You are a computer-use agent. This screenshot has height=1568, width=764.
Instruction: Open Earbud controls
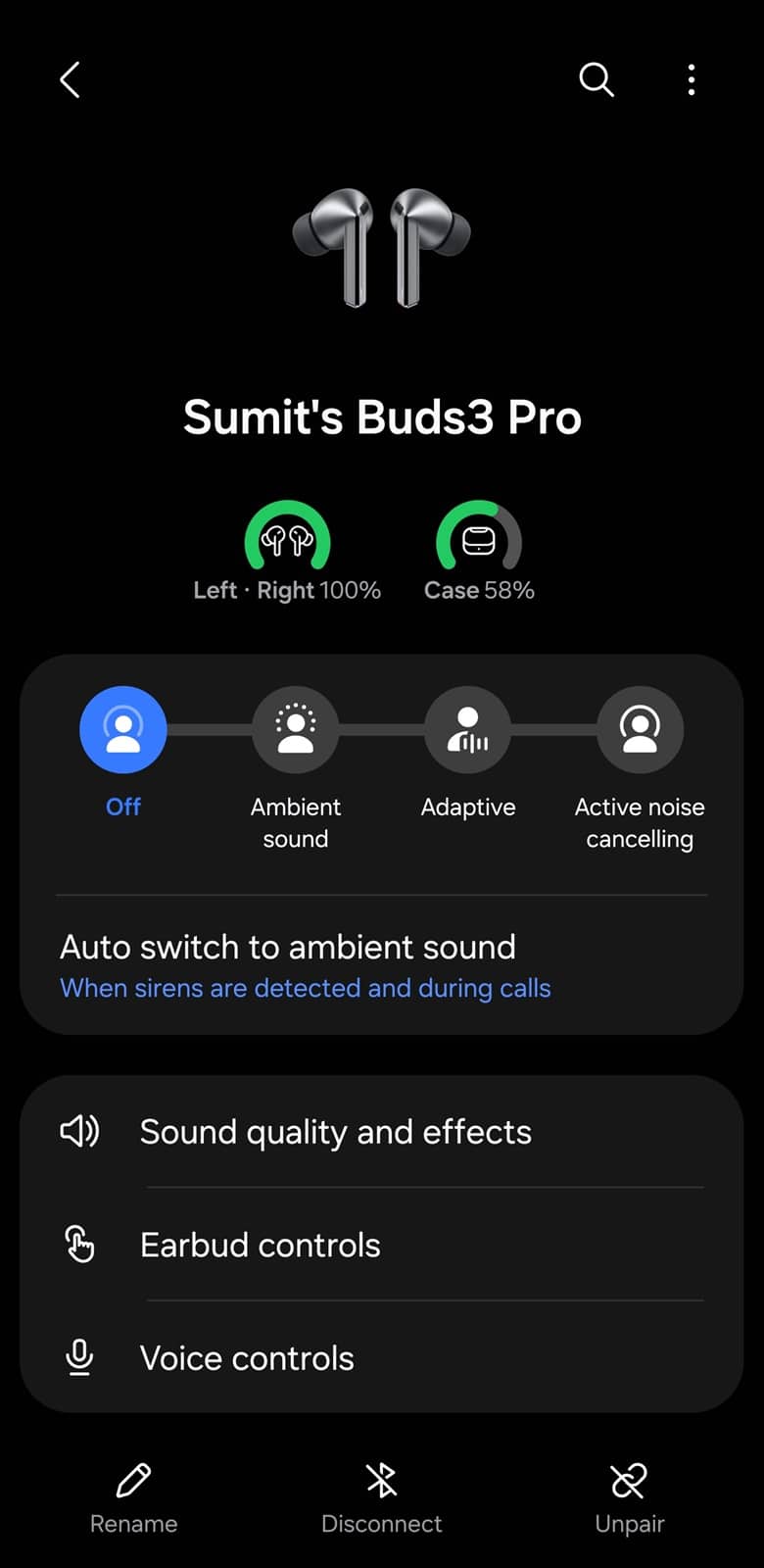(382, 1245)
